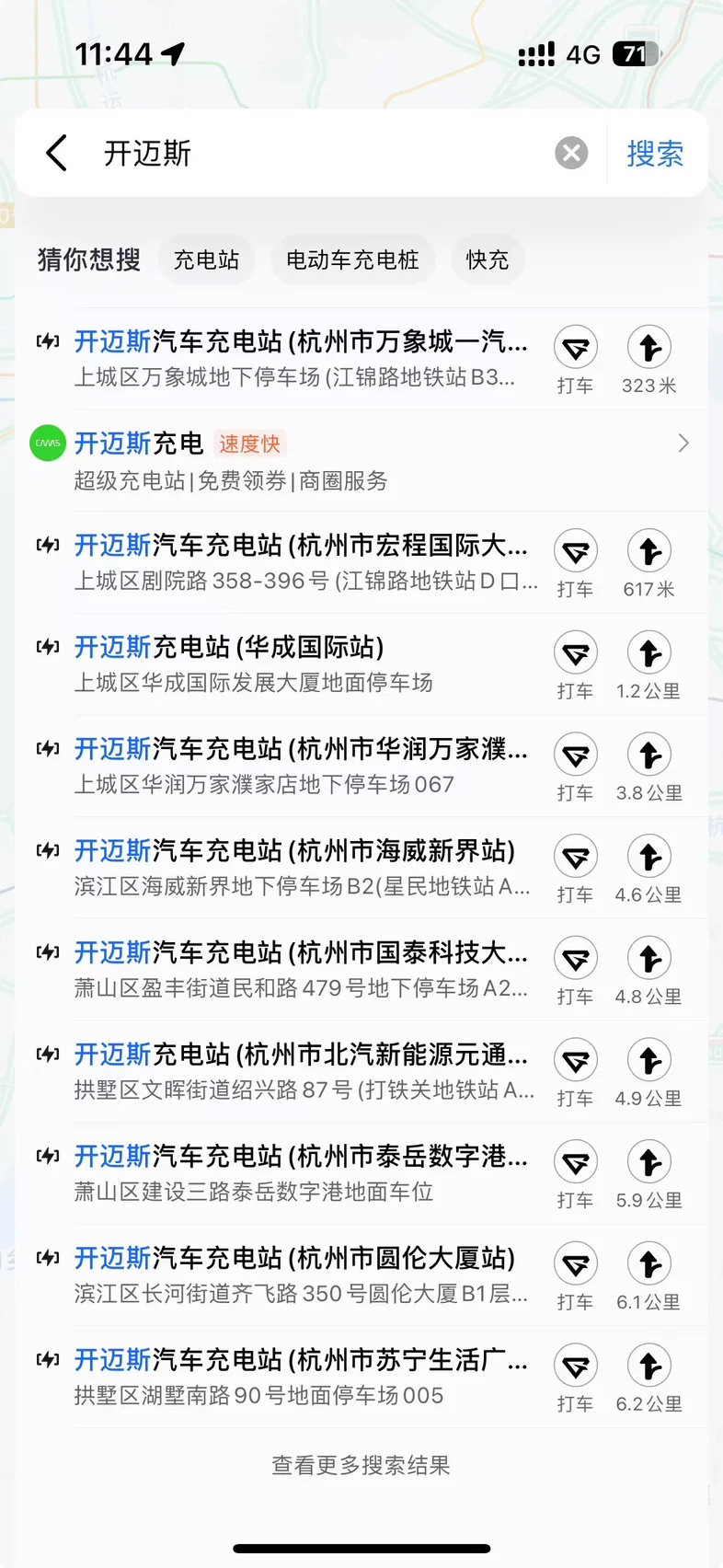Open the 苏宁生活广场 charging station result
Image resolution: width=723 pixels, height=1568 pixels.
(294, 1377)
